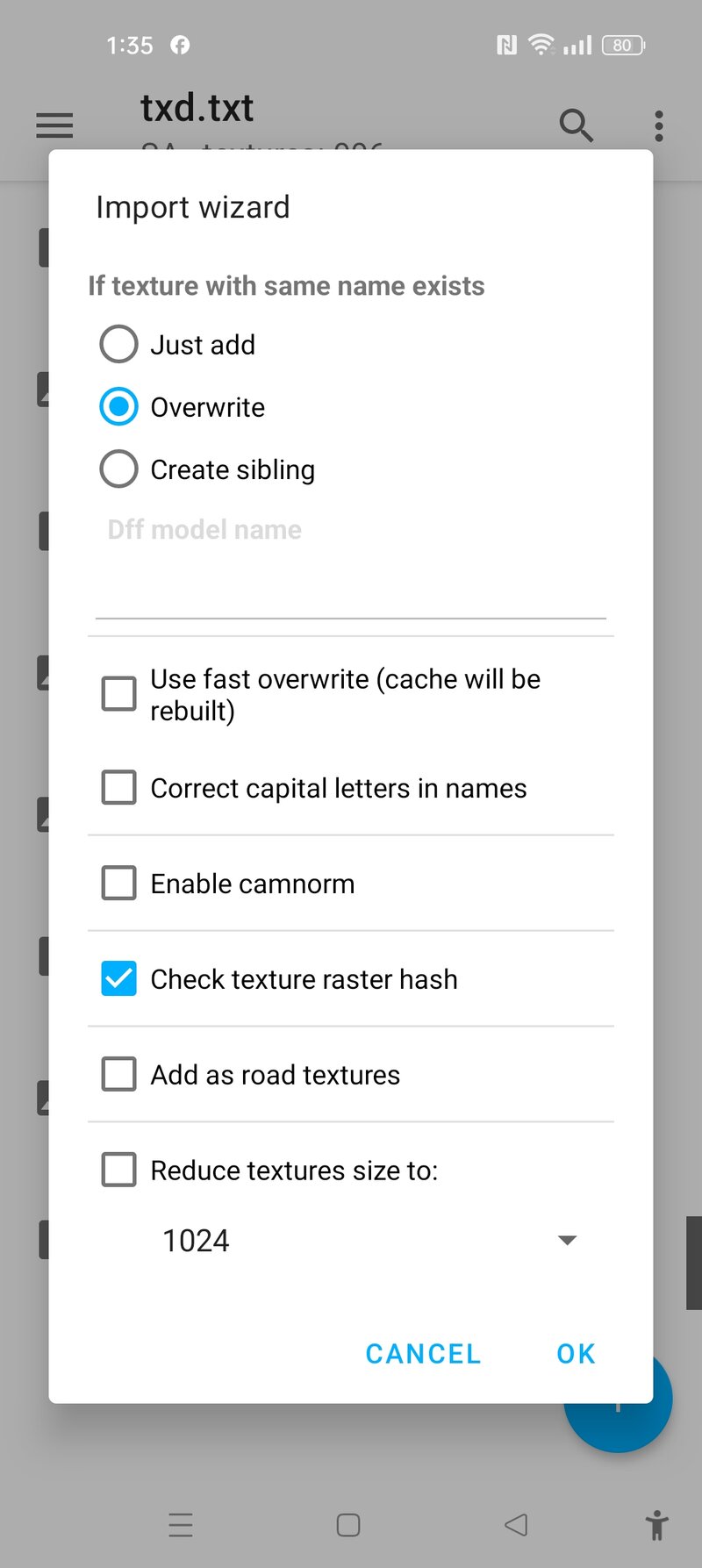Open the 1024 size dropdown
The width and height of the screenshot is (702, 1568).
point(369,1240)
